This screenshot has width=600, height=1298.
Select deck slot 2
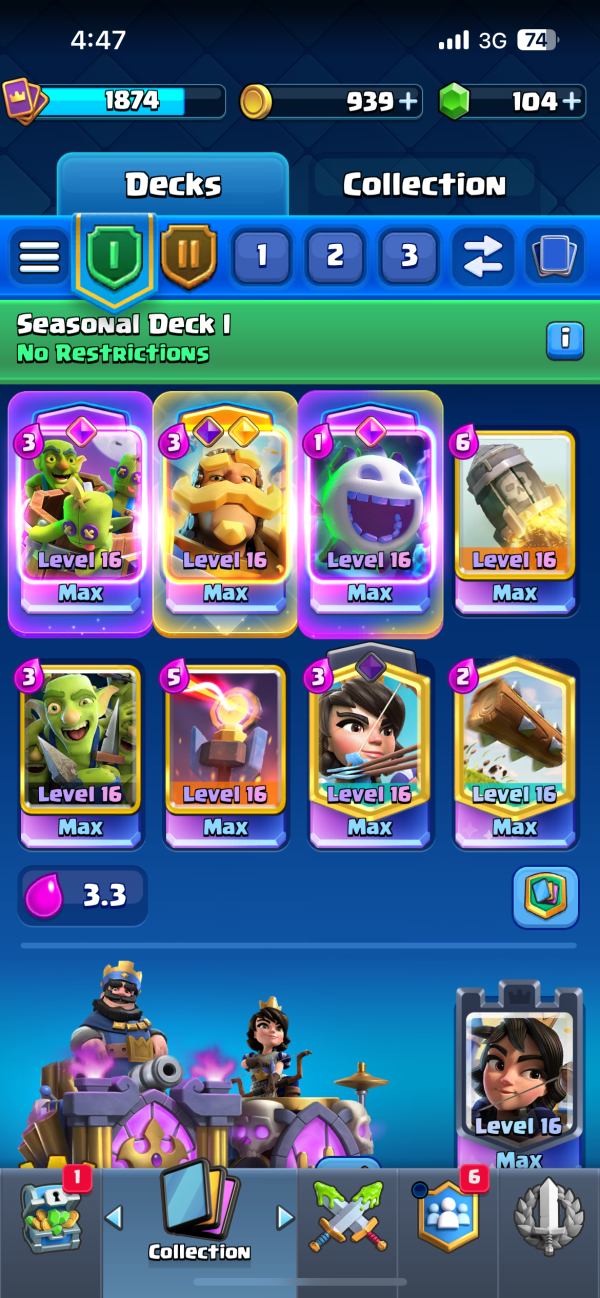click(x=335, y=257)
